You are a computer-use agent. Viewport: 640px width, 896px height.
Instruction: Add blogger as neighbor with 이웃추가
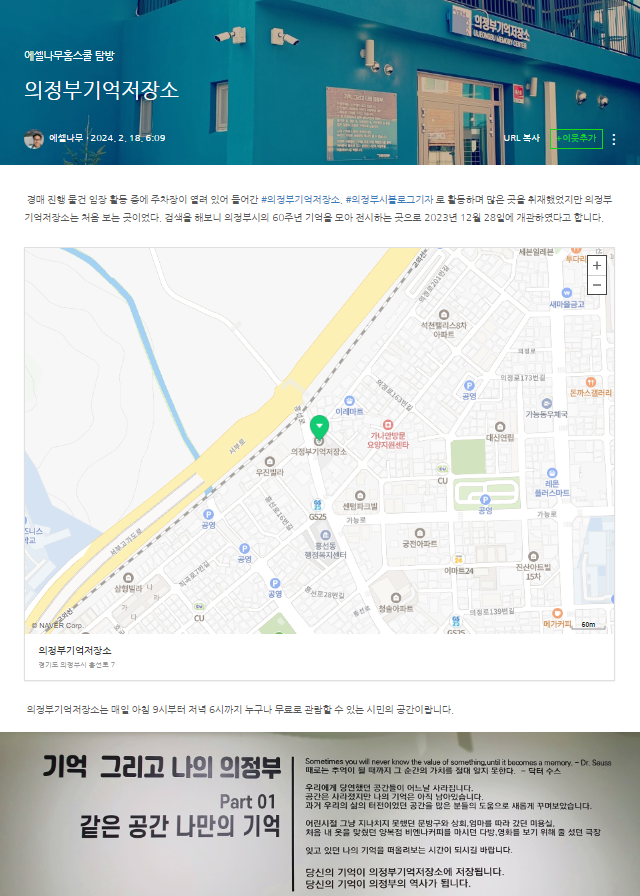(x=577, y=139)
